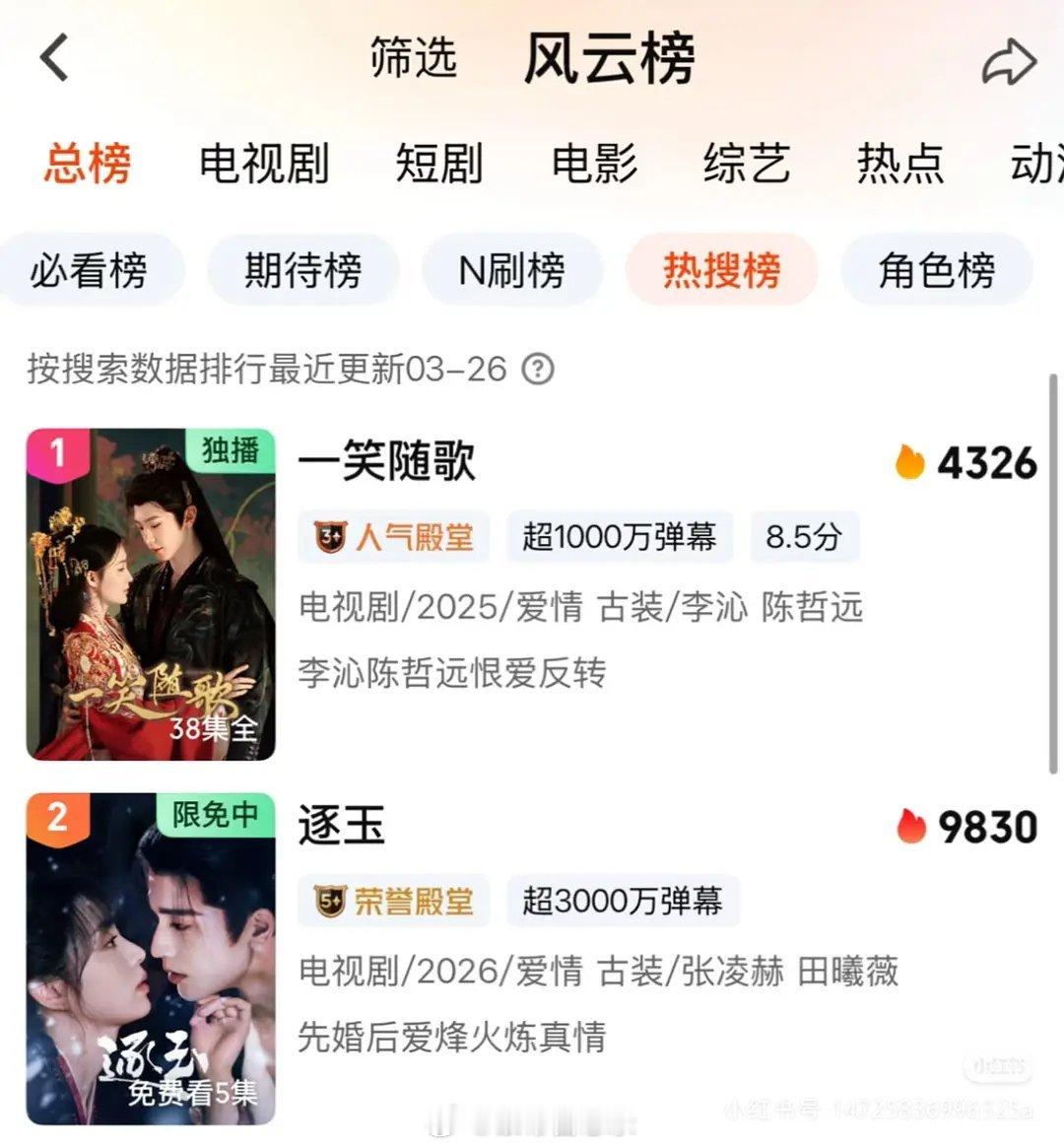Tap the 独播 label on rank 1 poster

coord(230,448)
